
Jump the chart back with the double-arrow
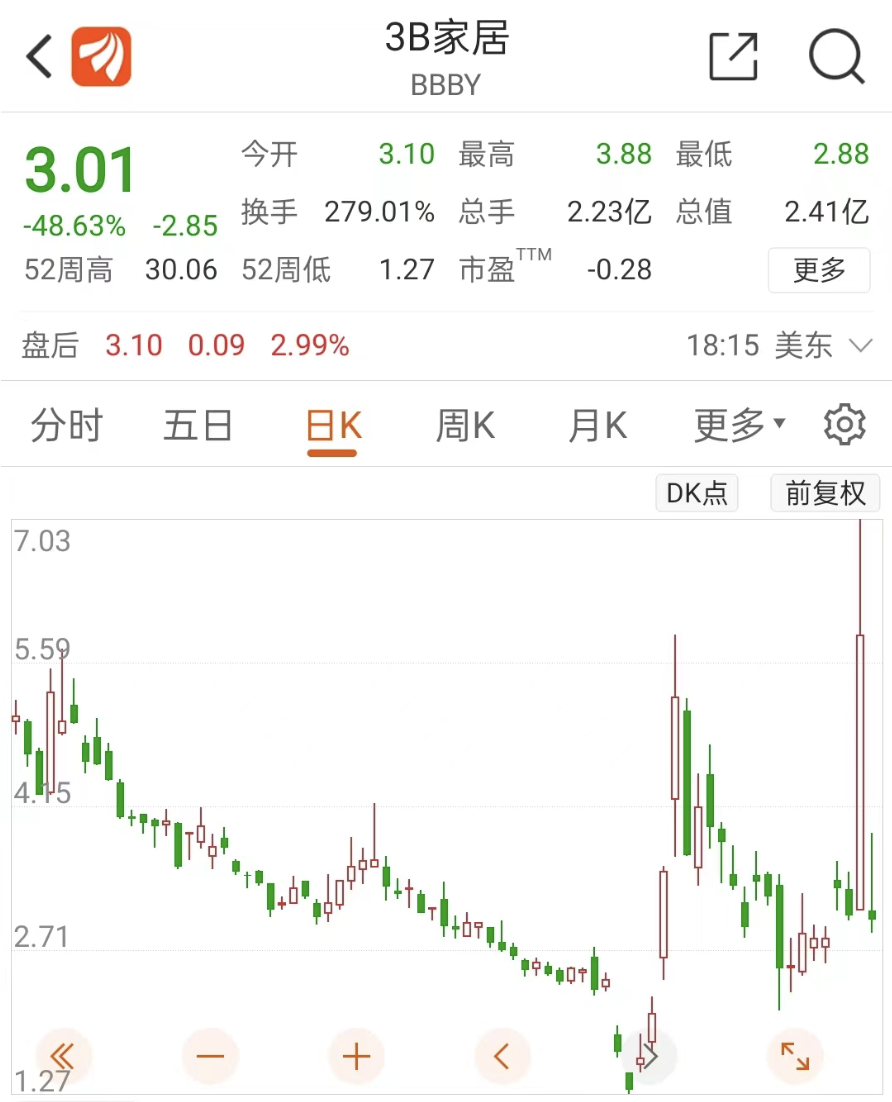pos(63,1056)
